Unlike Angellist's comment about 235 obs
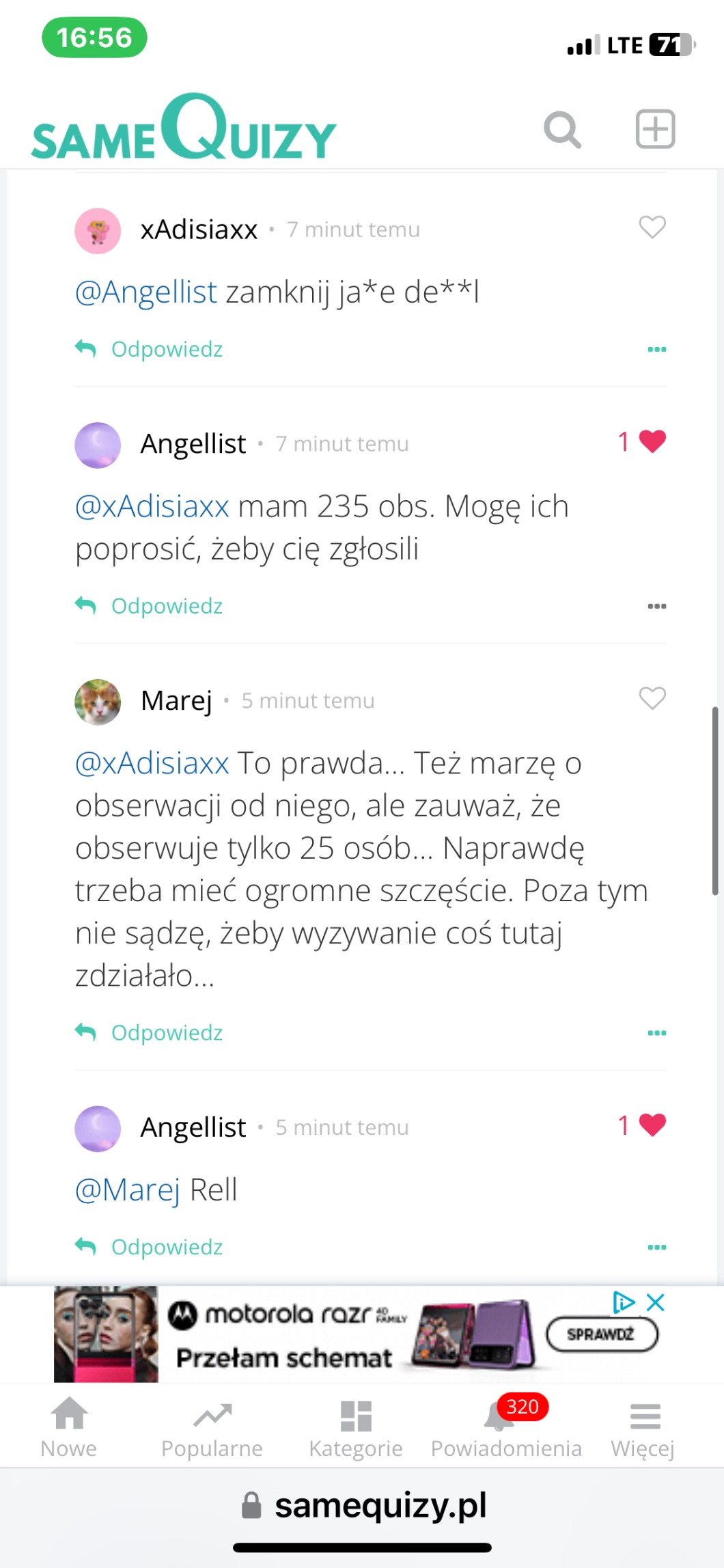Viewport: 724px width, 1568px height. (x=652, y=441)
